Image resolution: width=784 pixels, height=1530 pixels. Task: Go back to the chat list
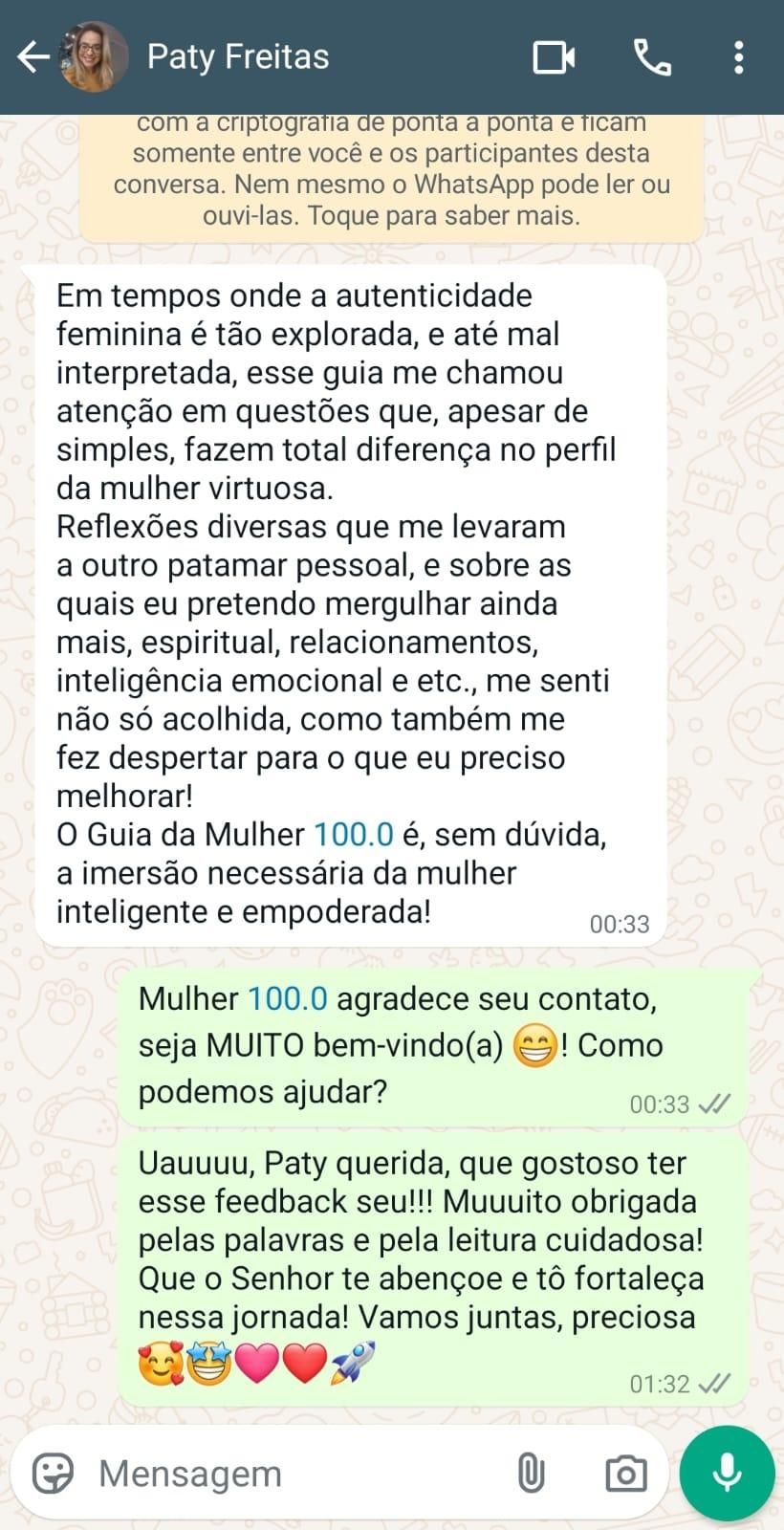pos(33,57)
